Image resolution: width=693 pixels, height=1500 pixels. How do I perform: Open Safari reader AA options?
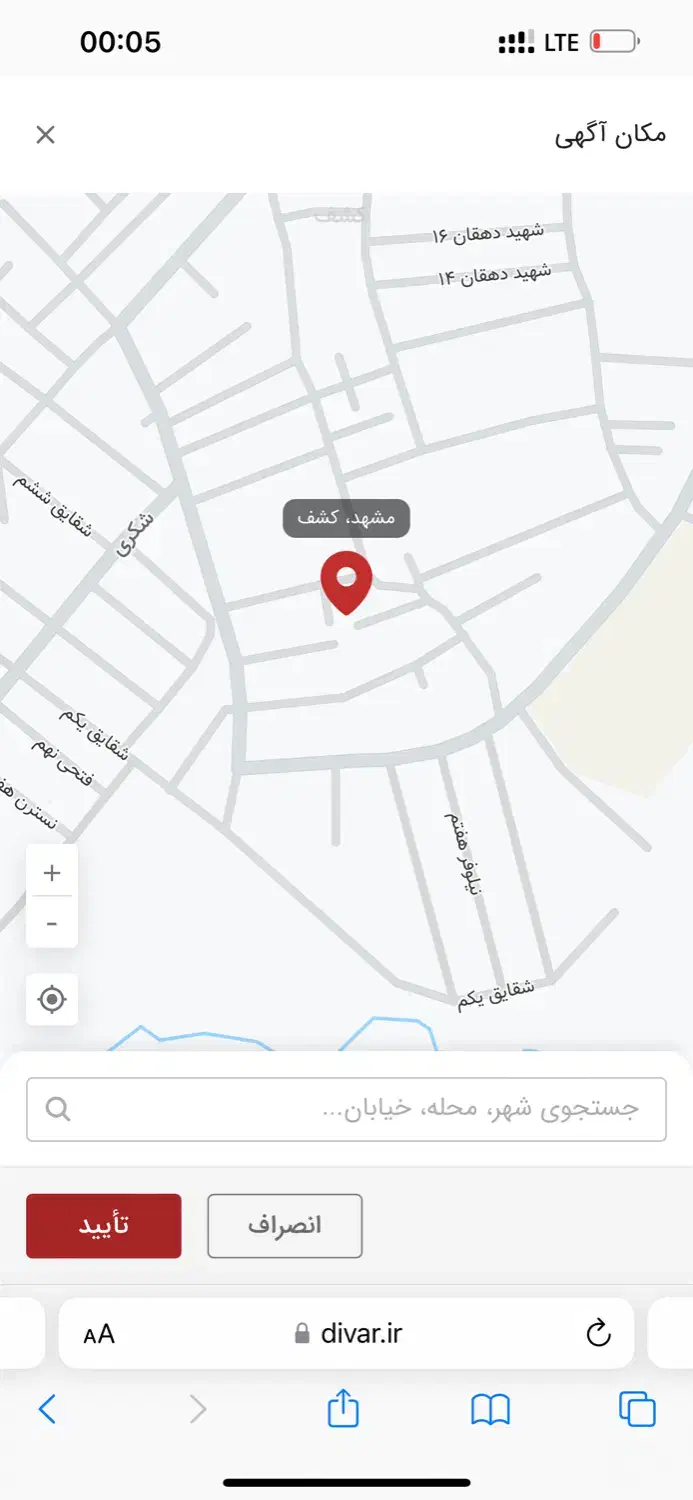click(x=99, y=1334)
